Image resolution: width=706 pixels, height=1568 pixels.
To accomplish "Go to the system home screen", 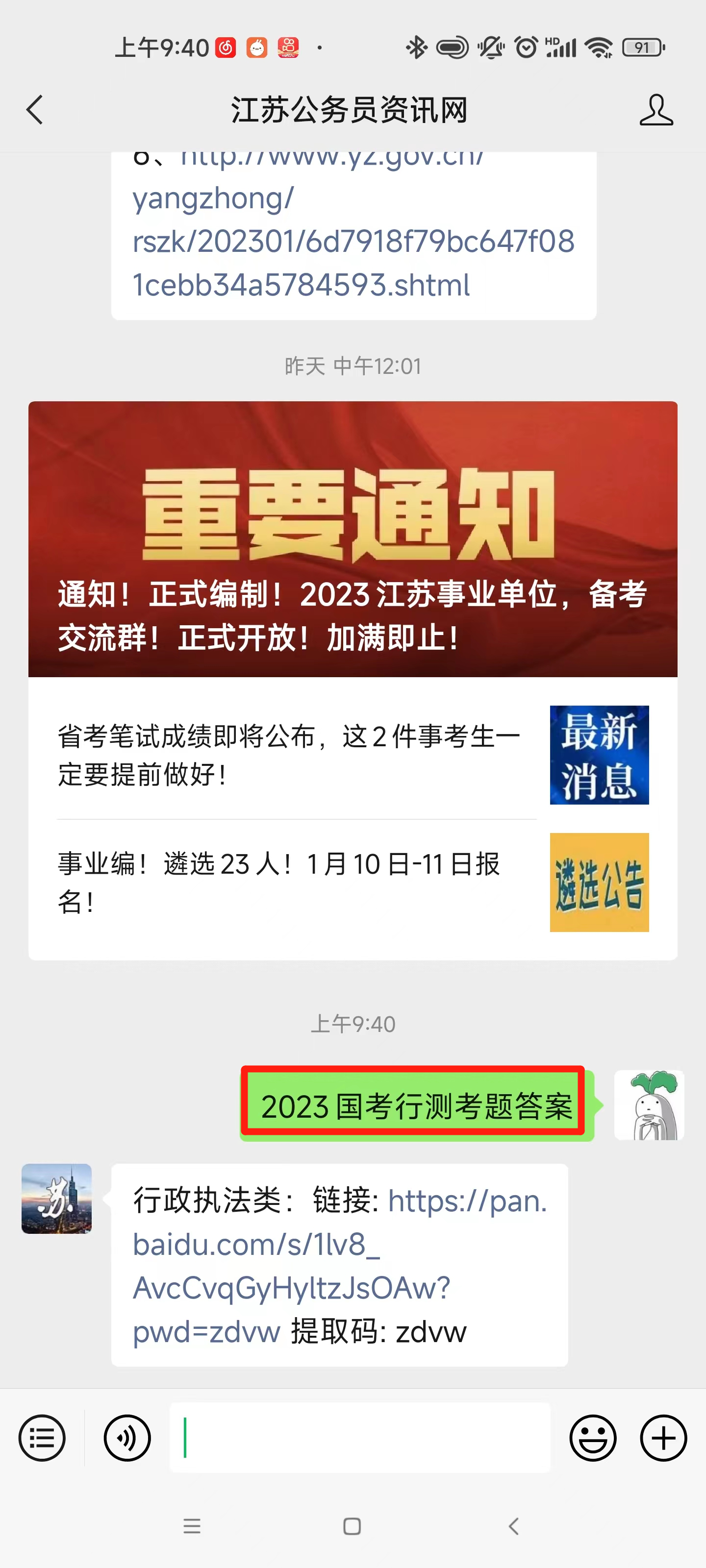I will (352, 1526).
